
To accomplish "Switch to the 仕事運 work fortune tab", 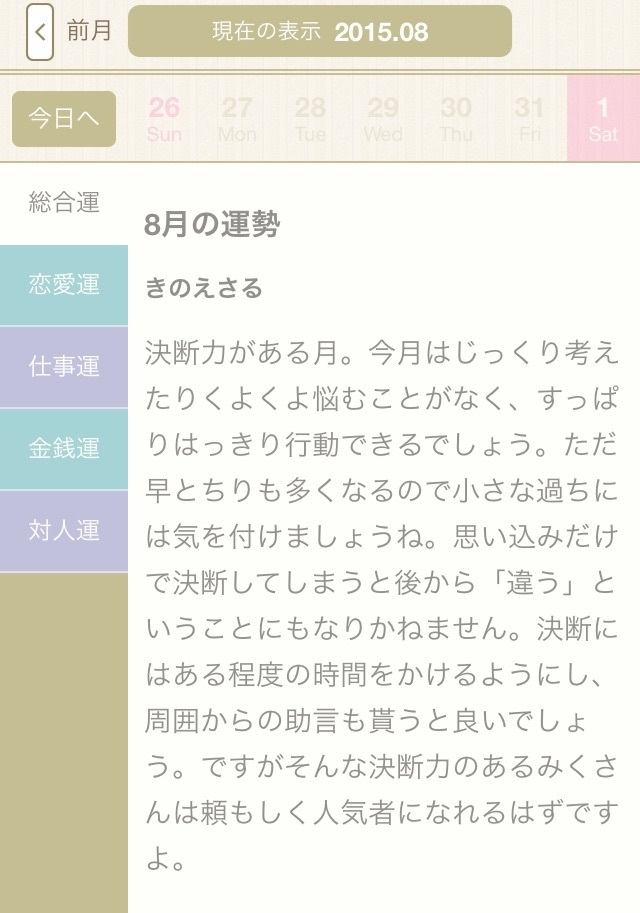I will click(64, 367).
